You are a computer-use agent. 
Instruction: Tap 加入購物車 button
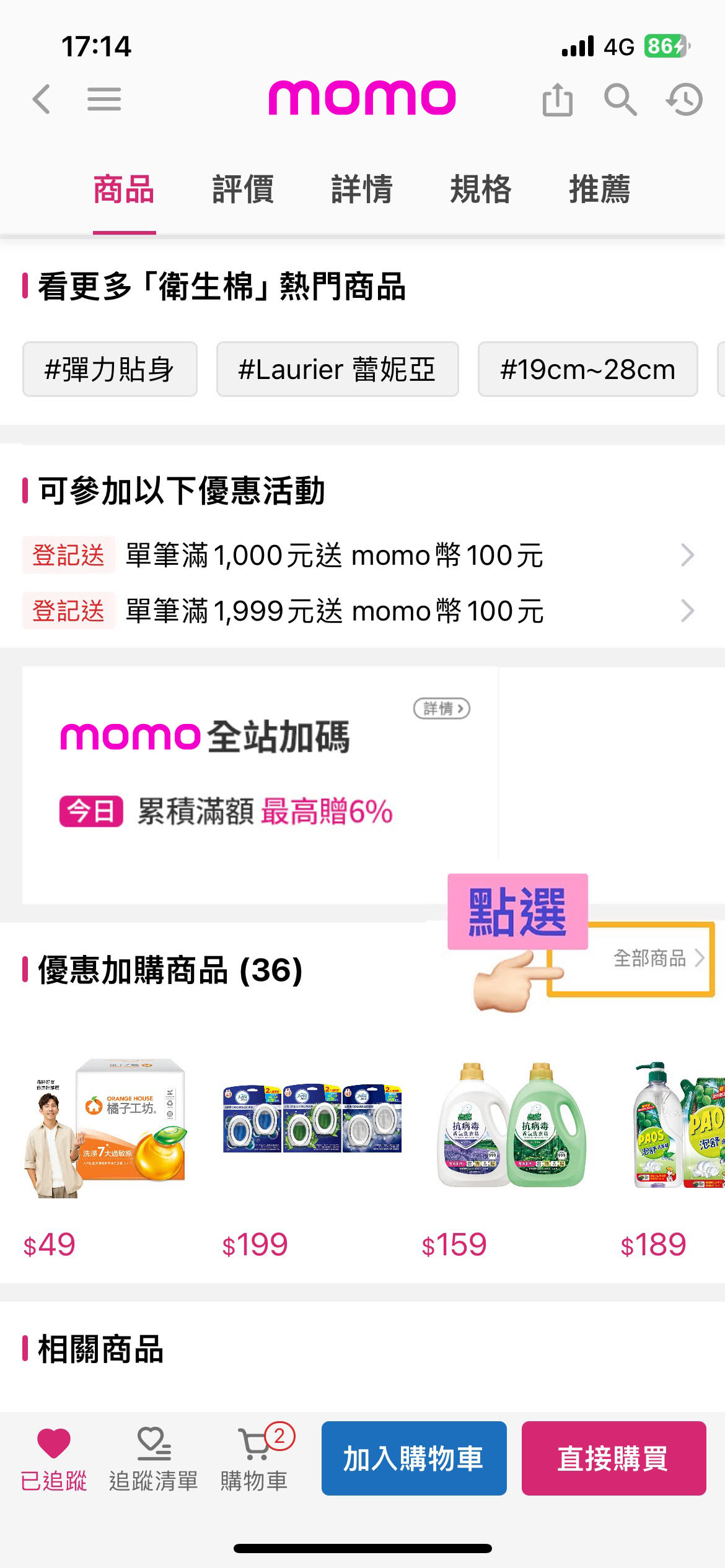pos(414,1458)
